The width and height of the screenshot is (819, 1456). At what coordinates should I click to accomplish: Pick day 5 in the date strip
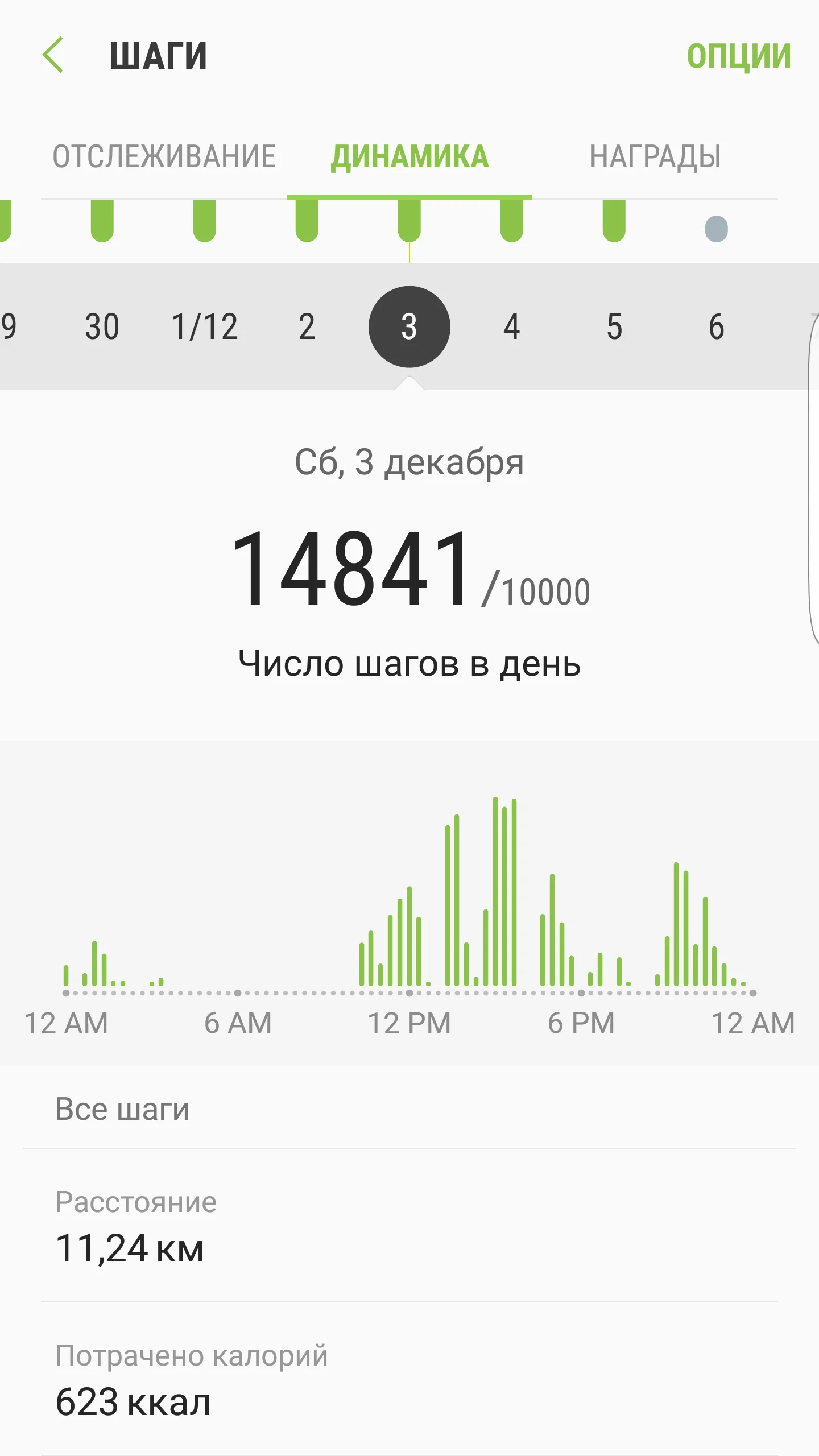pos(614,327)
